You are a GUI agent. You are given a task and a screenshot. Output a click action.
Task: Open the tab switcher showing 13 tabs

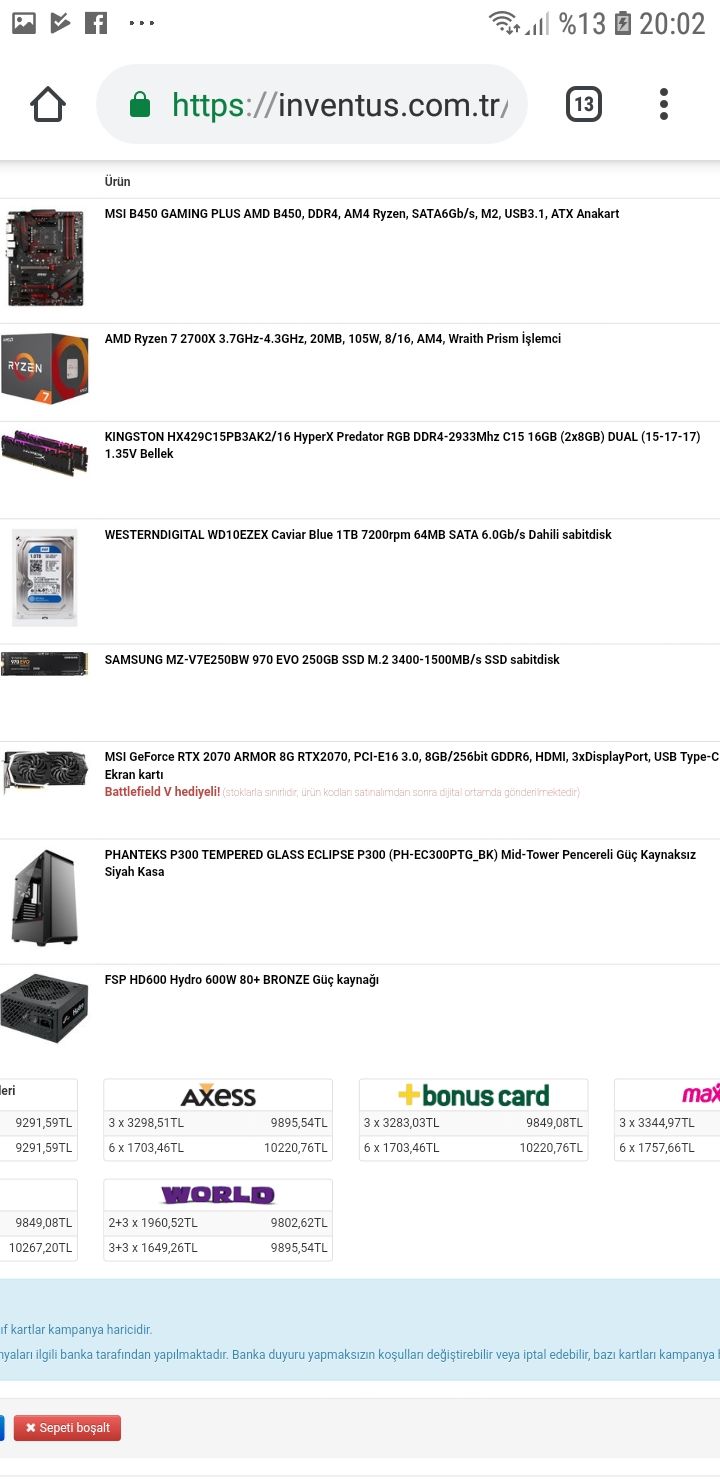[584, 104]
